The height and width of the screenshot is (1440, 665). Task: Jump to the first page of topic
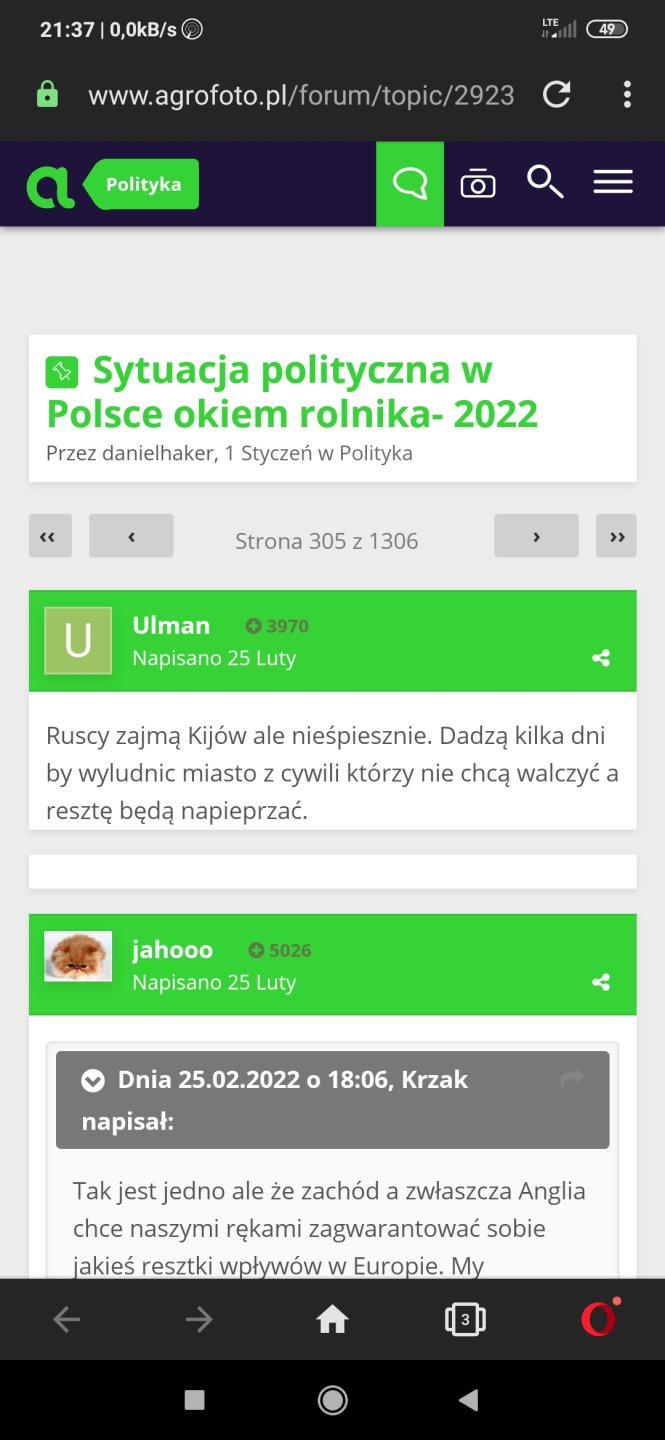47,537
